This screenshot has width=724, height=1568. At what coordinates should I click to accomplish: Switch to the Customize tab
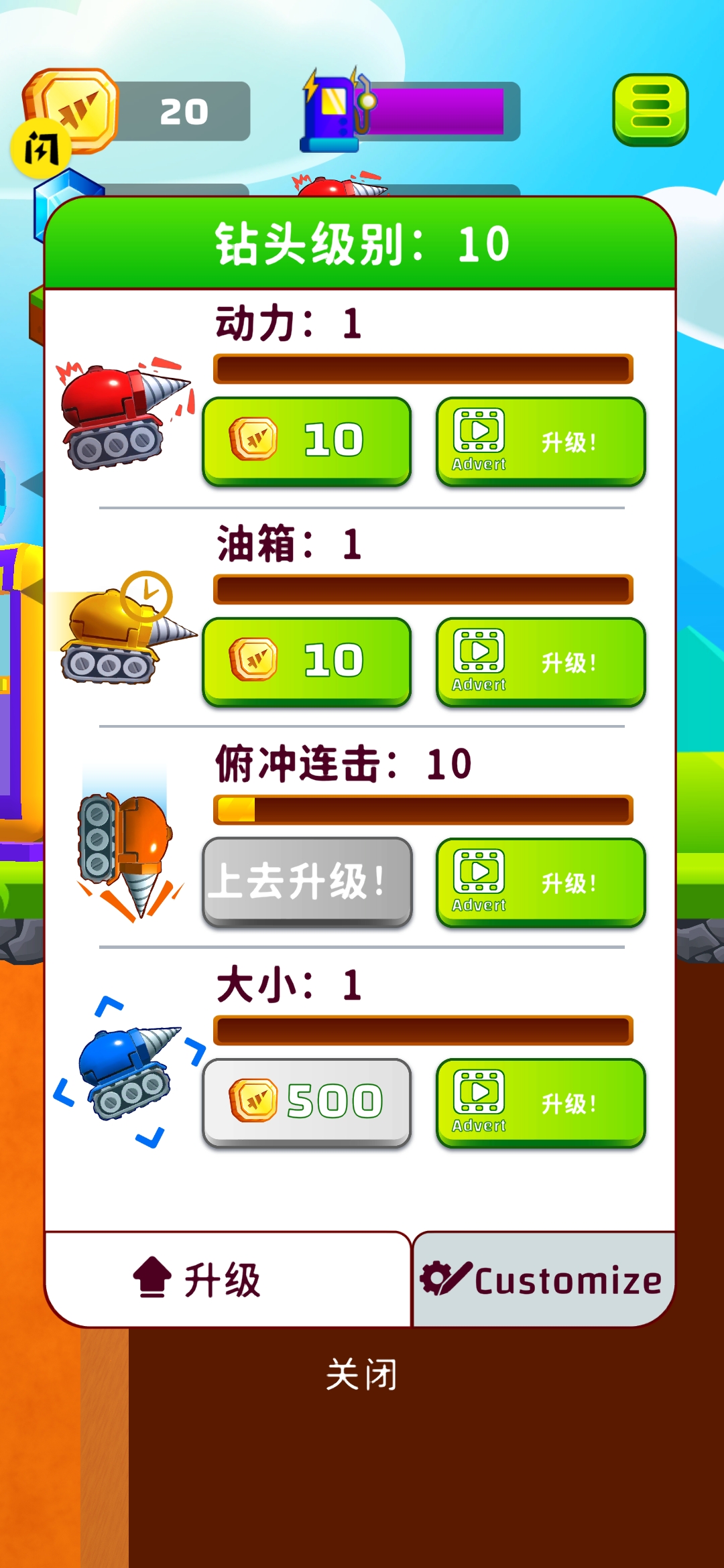543,1278
